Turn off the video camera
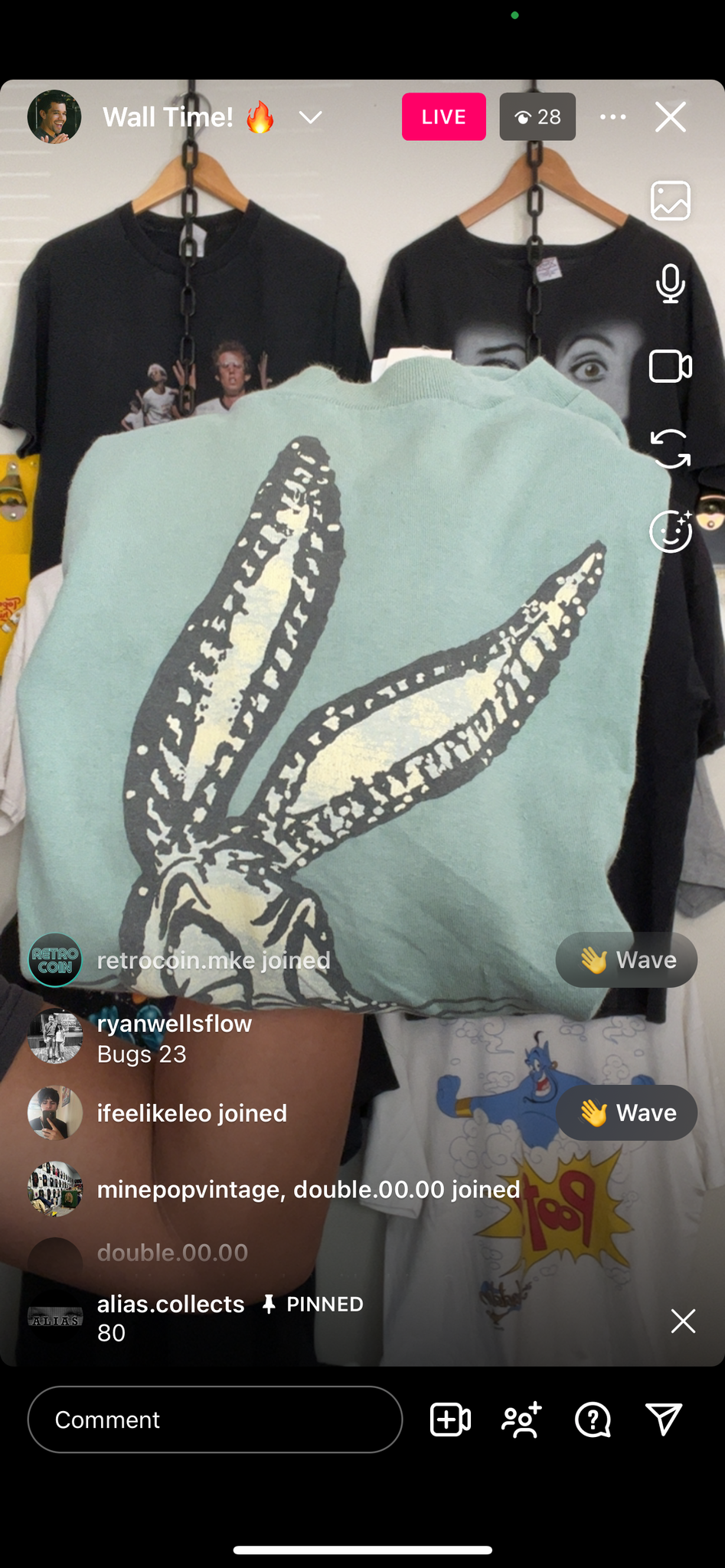Screen dimensions: 725x1568 [671, 366]
